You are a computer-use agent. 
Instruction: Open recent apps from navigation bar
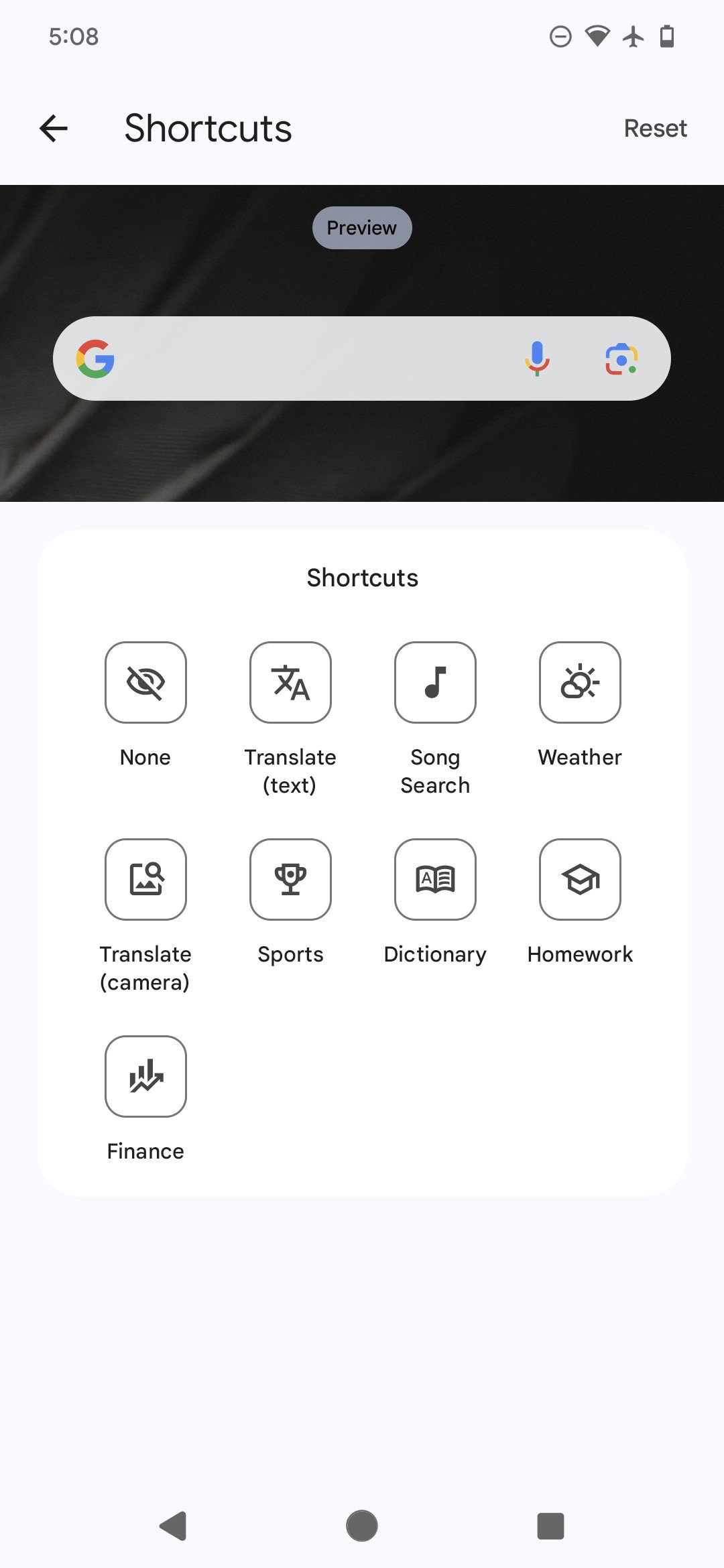coord(550,1526)
